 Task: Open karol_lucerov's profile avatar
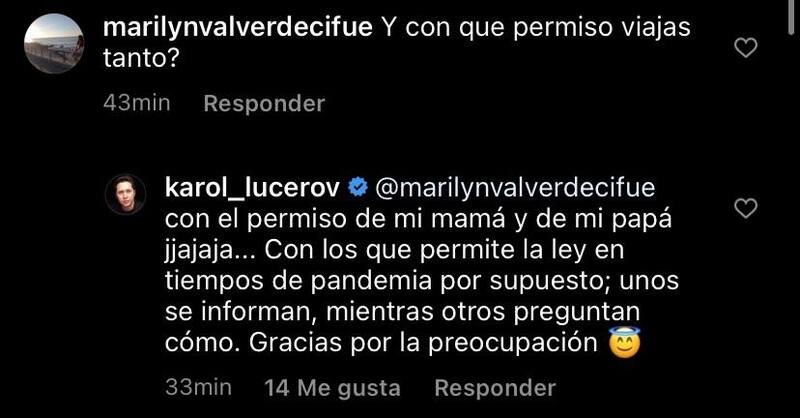(127, 193)
